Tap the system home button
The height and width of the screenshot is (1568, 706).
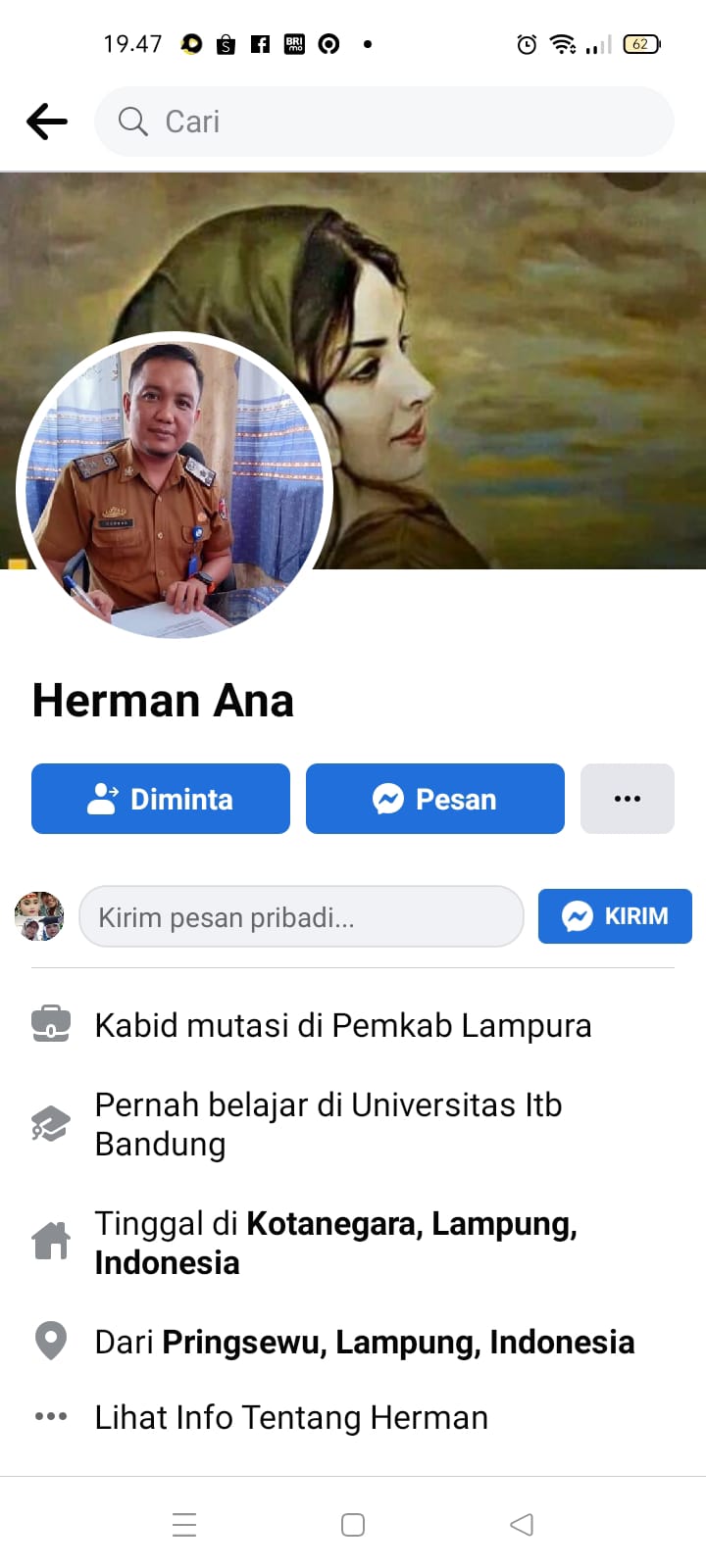(x=353, y=1525)
